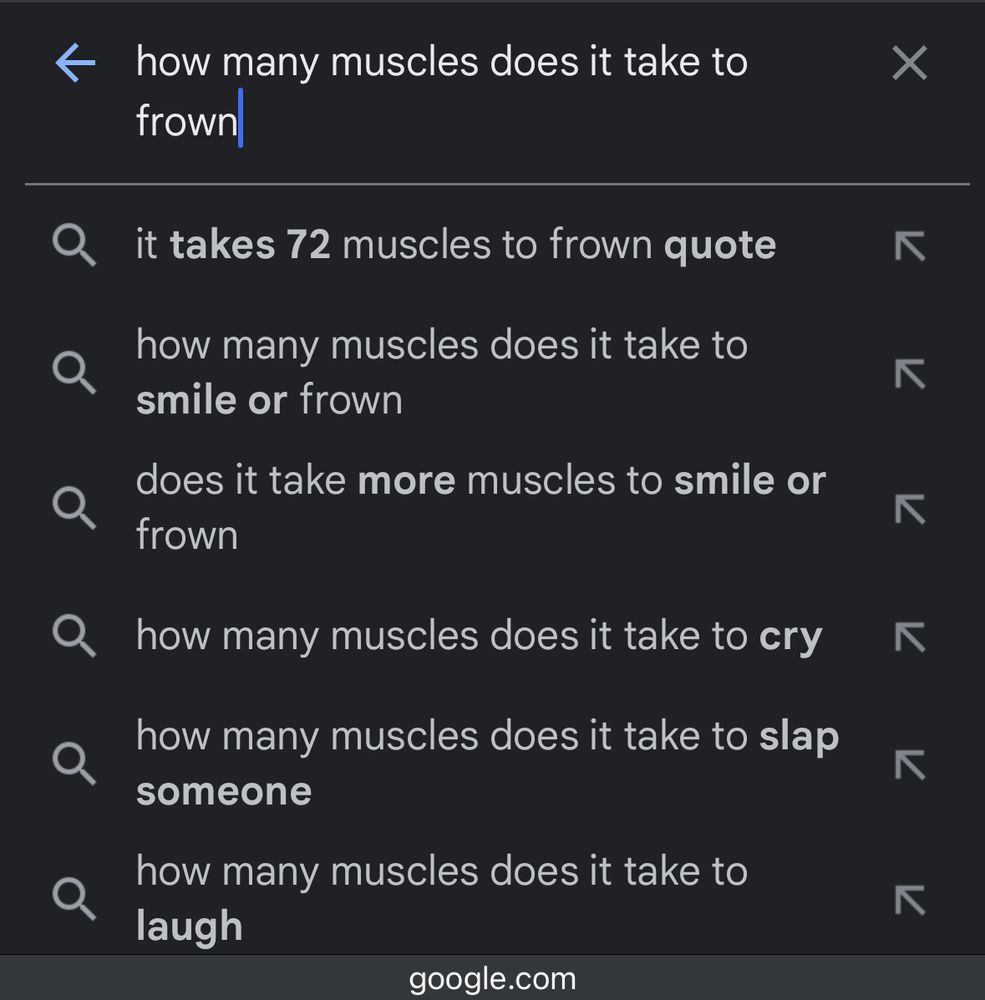This screenshot has width=985, height=1000.
Task: Click the magnifier icon next to 'slap someone'
Action: [x=74, y=762]
